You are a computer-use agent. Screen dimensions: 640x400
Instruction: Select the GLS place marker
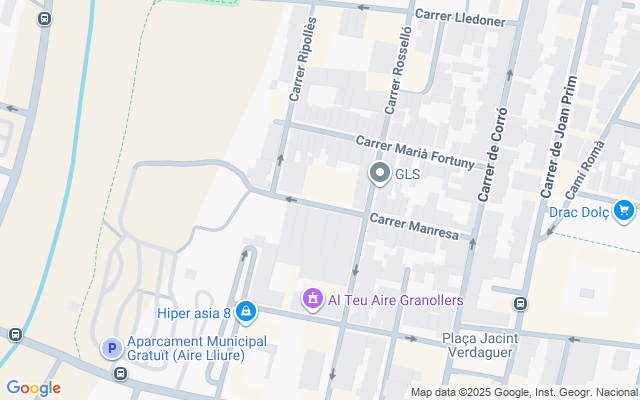[380, 174]
